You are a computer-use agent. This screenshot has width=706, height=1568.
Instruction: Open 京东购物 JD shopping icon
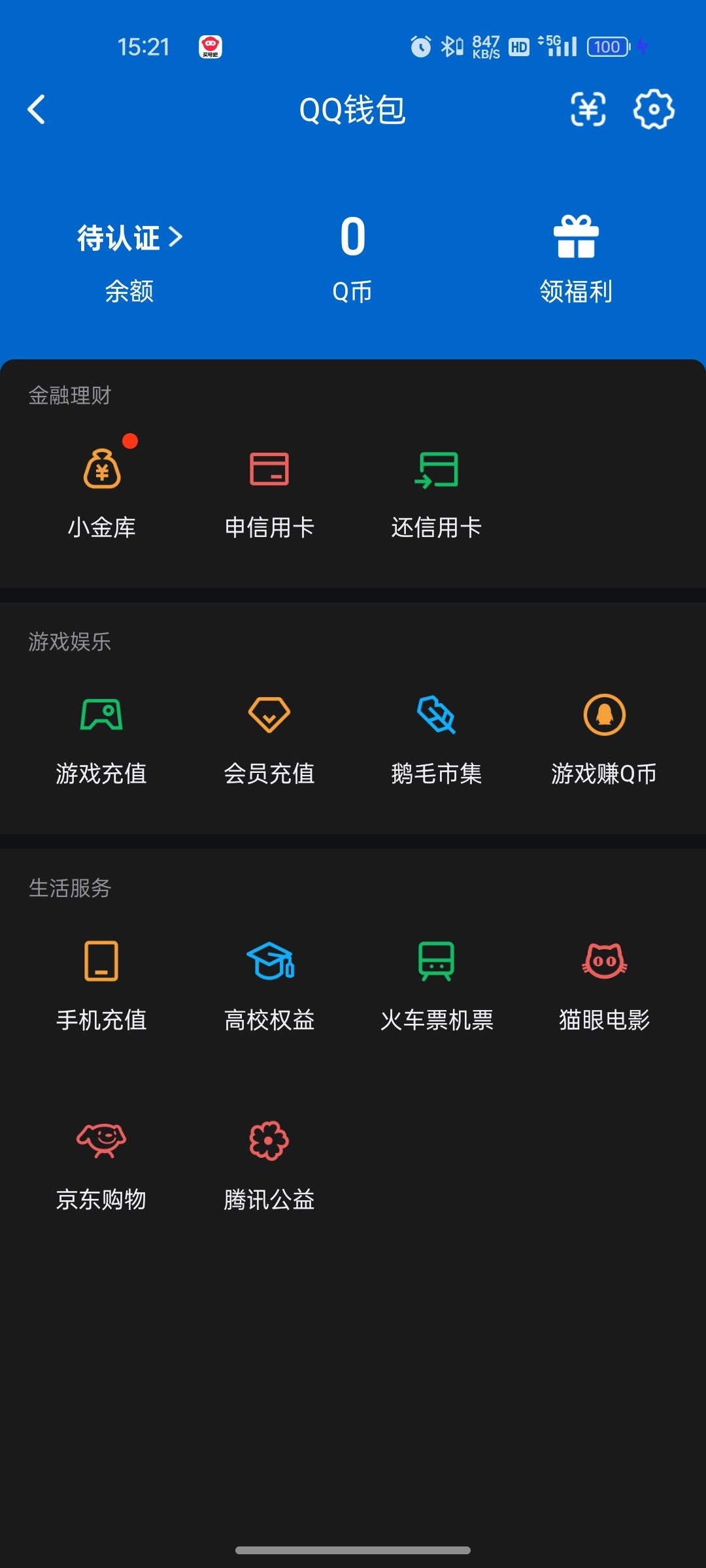101,1140
